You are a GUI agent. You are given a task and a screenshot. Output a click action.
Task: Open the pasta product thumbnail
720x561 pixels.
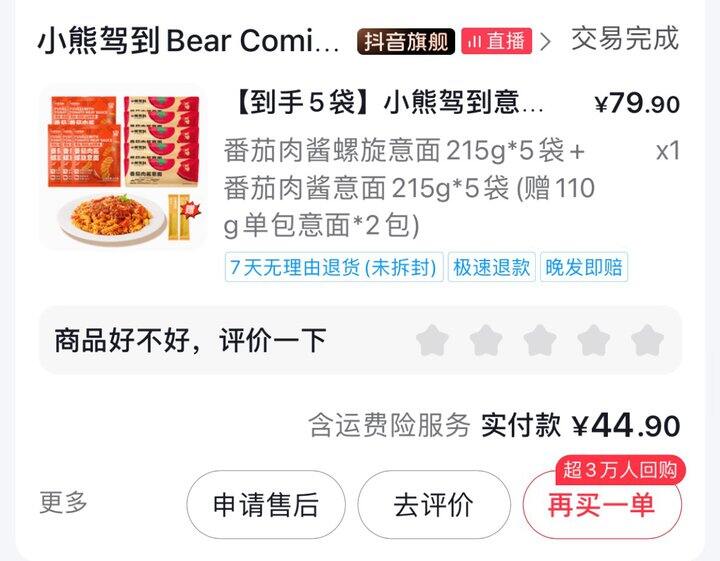pyautogui.click(x=124, y=167)
